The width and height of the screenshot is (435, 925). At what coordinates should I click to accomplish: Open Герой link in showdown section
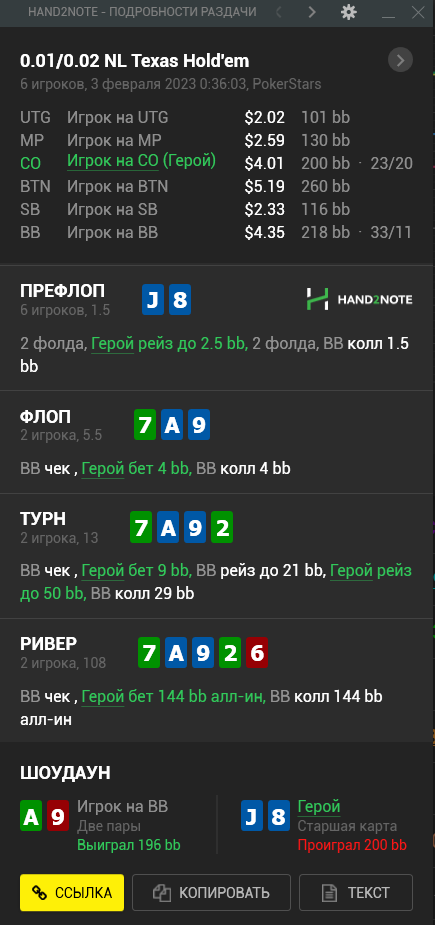coord(319,806)
